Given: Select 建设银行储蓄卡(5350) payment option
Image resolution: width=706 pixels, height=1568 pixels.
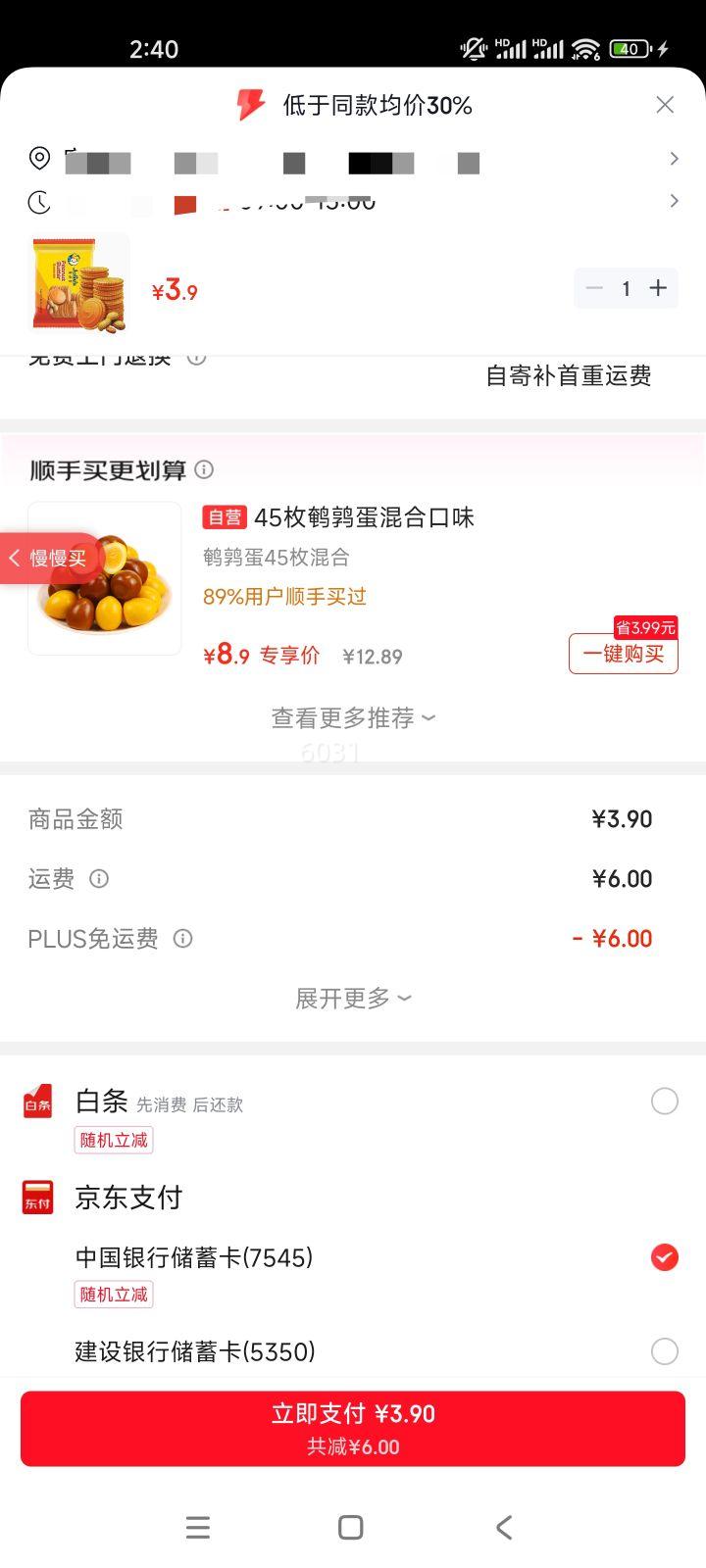Looking at the screenshot, I should click(x=665, y=1351).
